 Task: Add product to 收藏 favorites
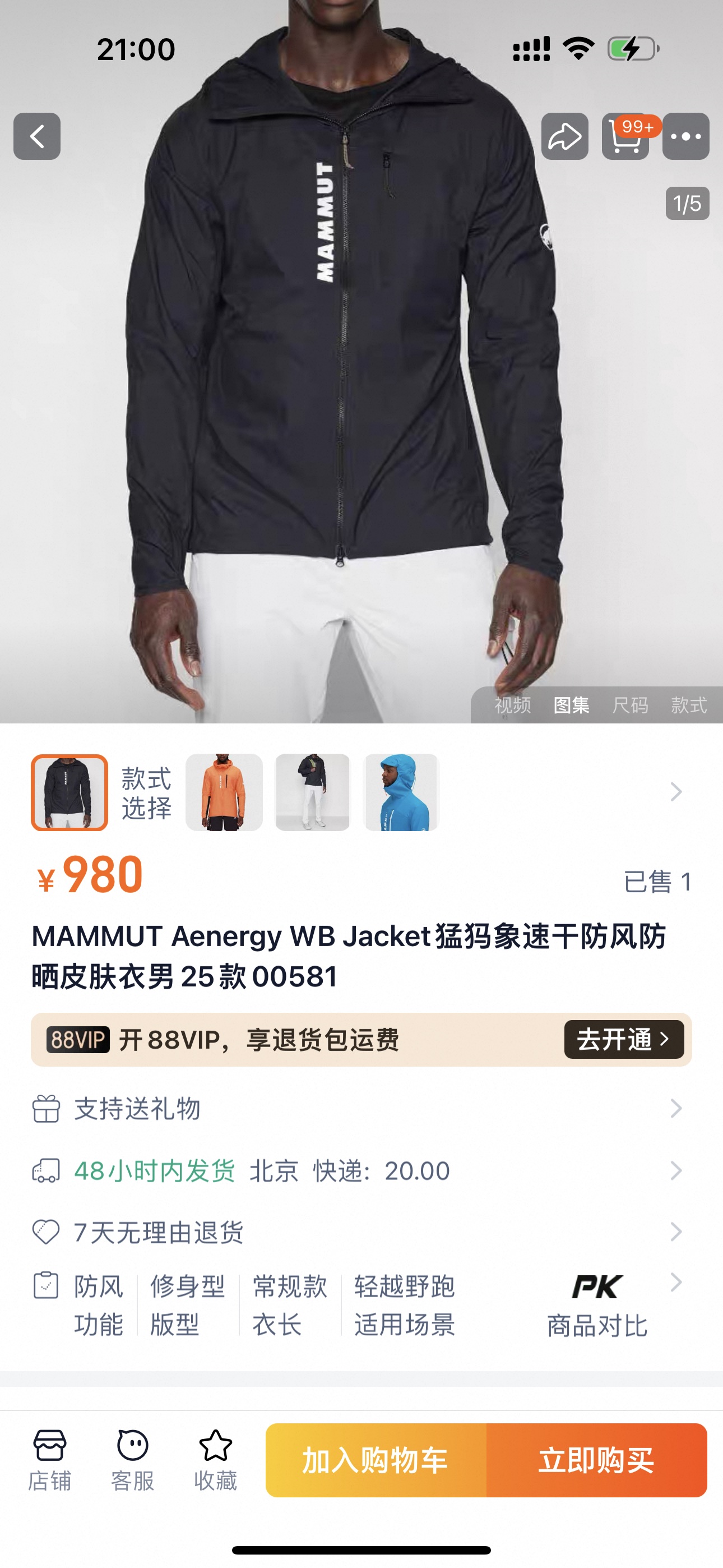tap(215, 1460)
